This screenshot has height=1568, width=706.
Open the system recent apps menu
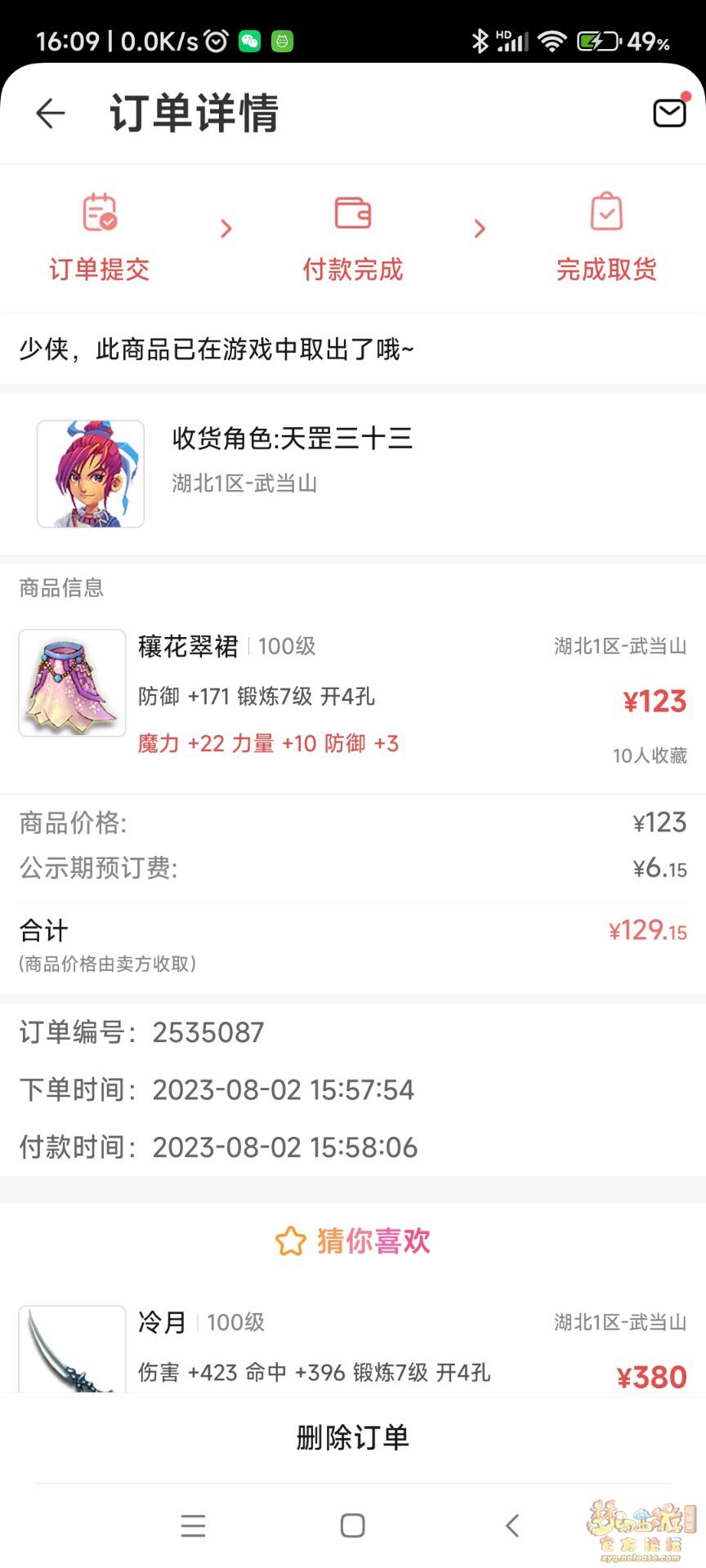coord(194,1525)
